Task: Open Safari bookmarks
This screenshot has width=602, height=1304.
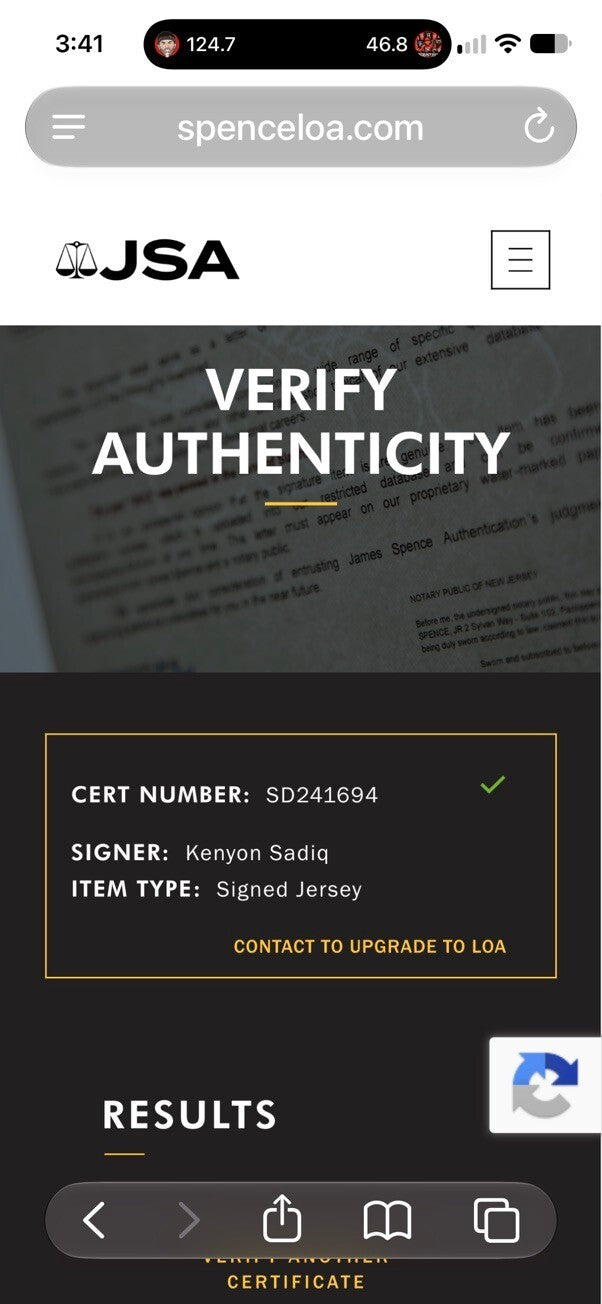Action: point(387,1220)
